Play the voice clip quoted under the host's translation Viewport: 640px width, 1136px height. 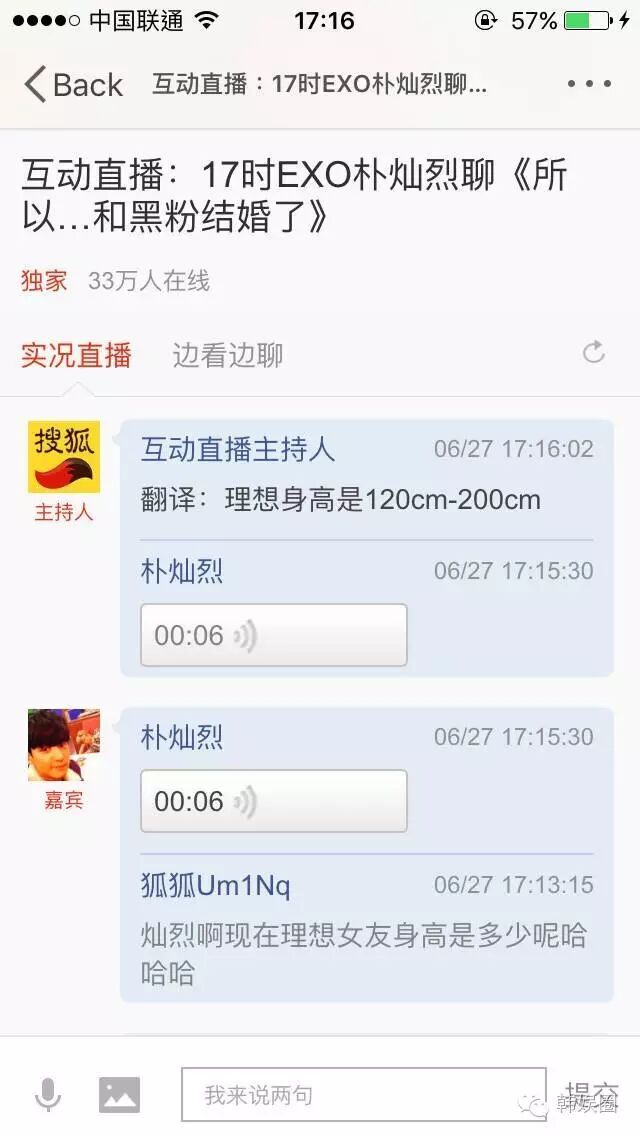tap(273, 635)
